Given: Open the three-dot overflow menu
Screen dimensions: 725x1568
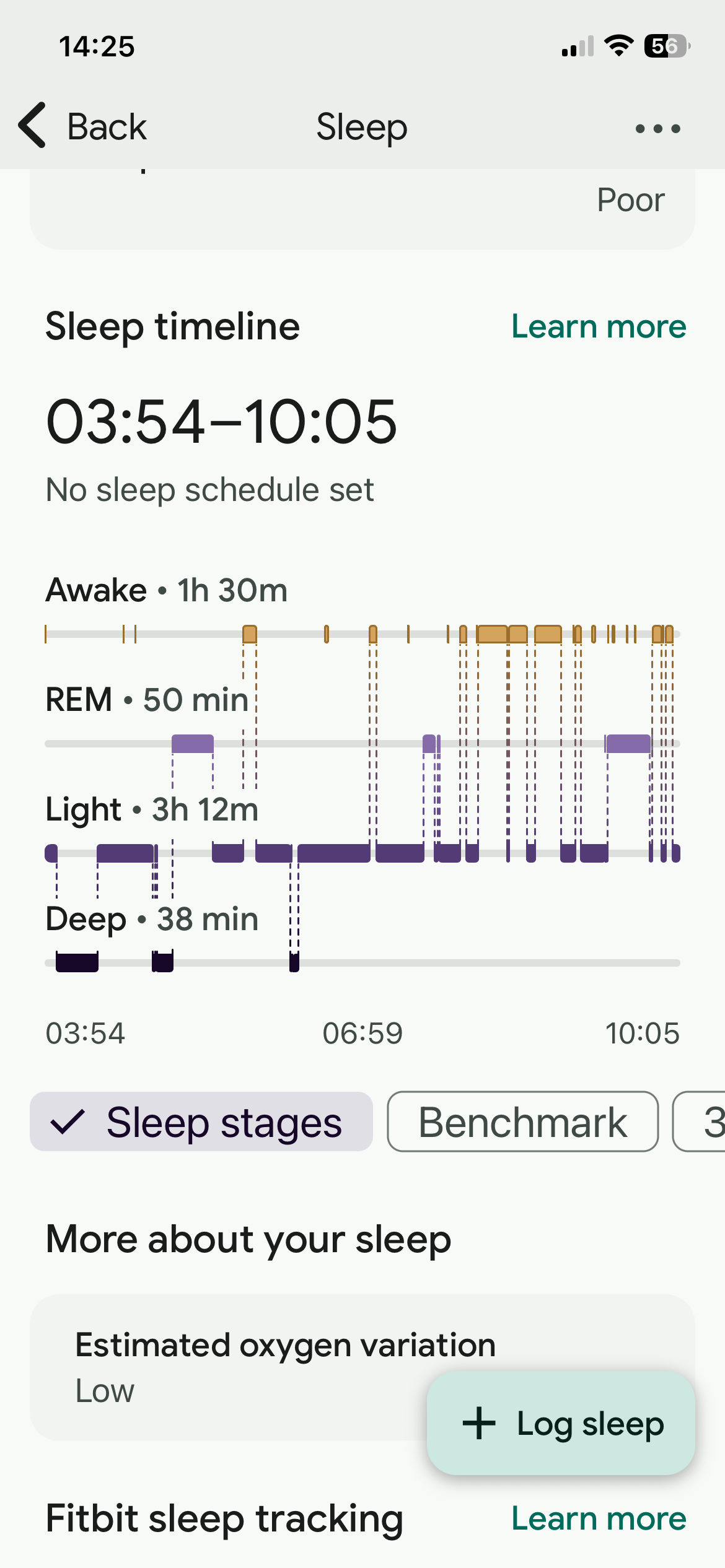Looking at the screenshot, I should tap(657, 128).
